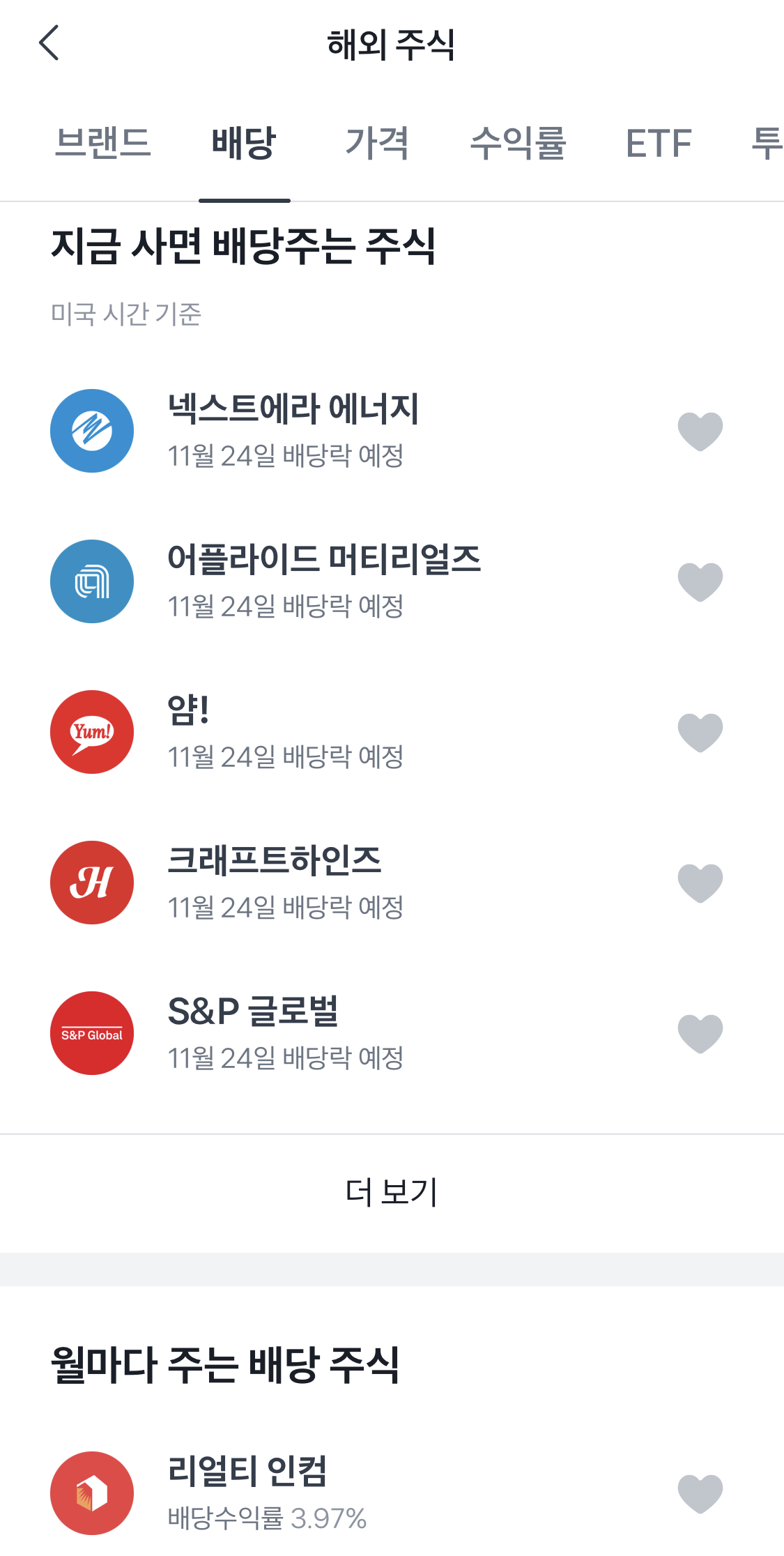Go back from the 해외 주식 screen

(x=49, y=43)
